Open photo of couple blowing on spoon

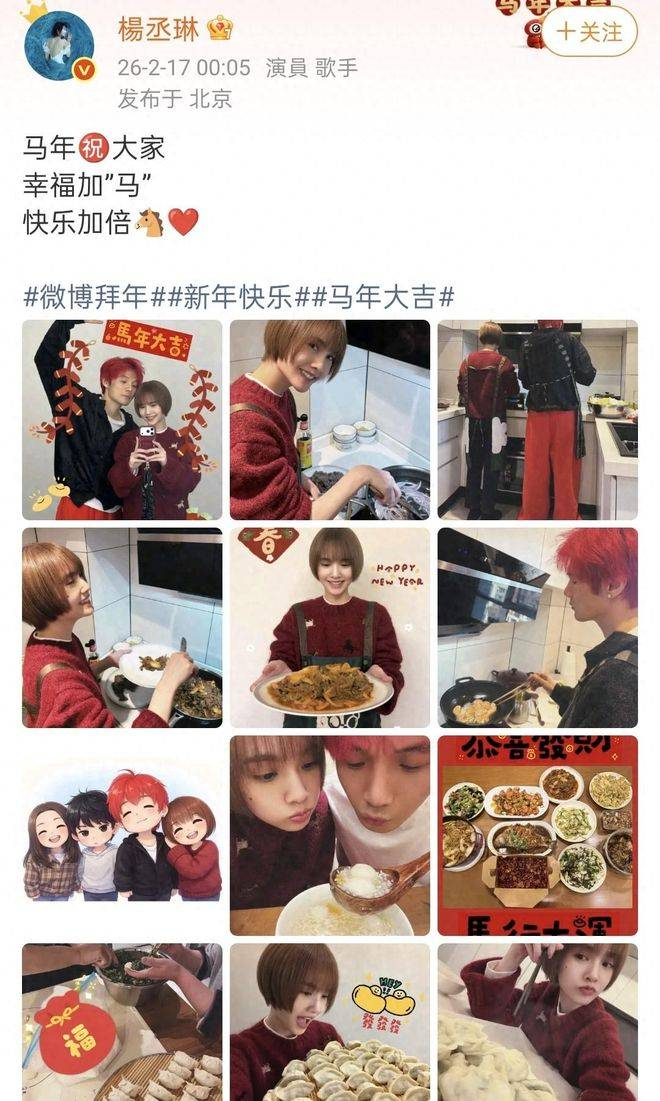click(330, 835)
